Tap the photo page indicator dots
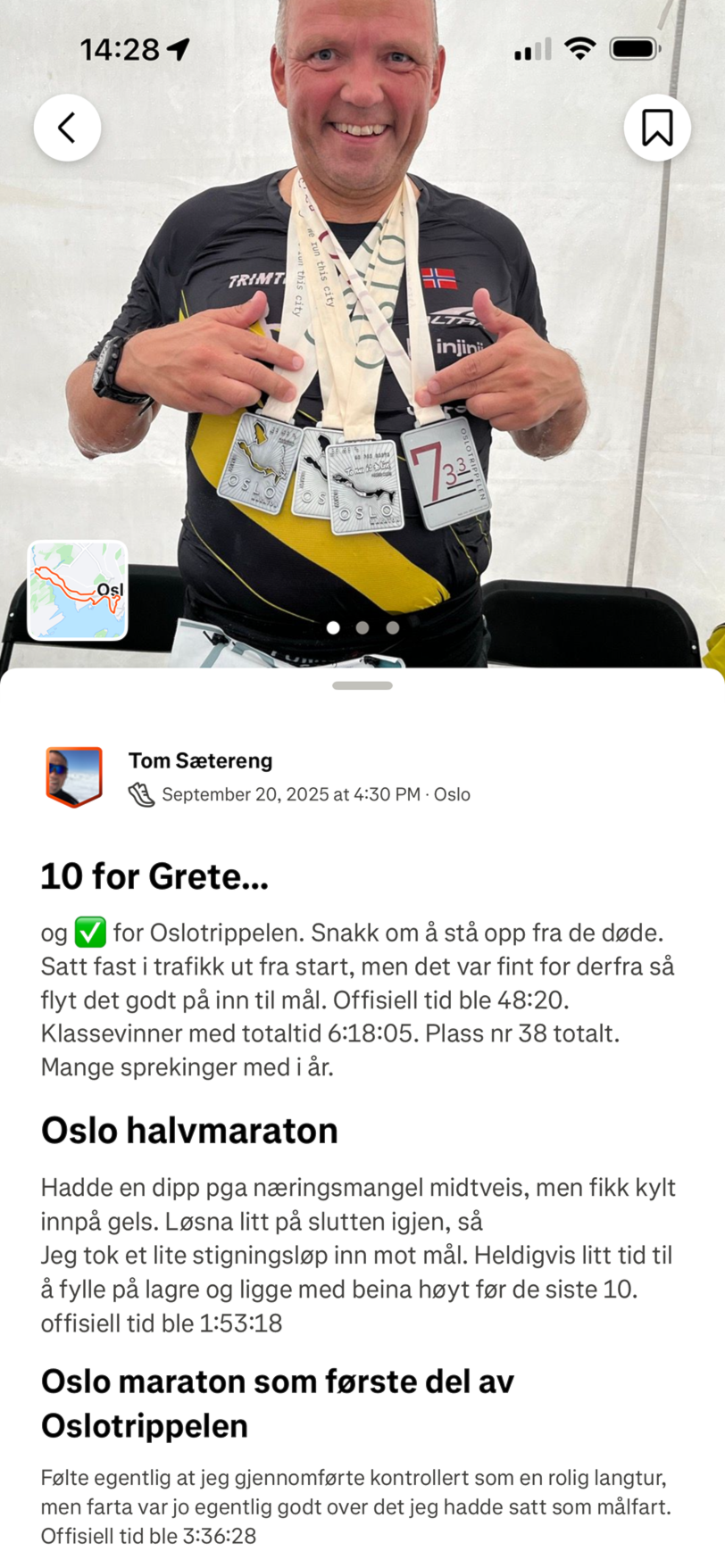The height and width of the screenshot is (1568, 725). pos(362,627)
